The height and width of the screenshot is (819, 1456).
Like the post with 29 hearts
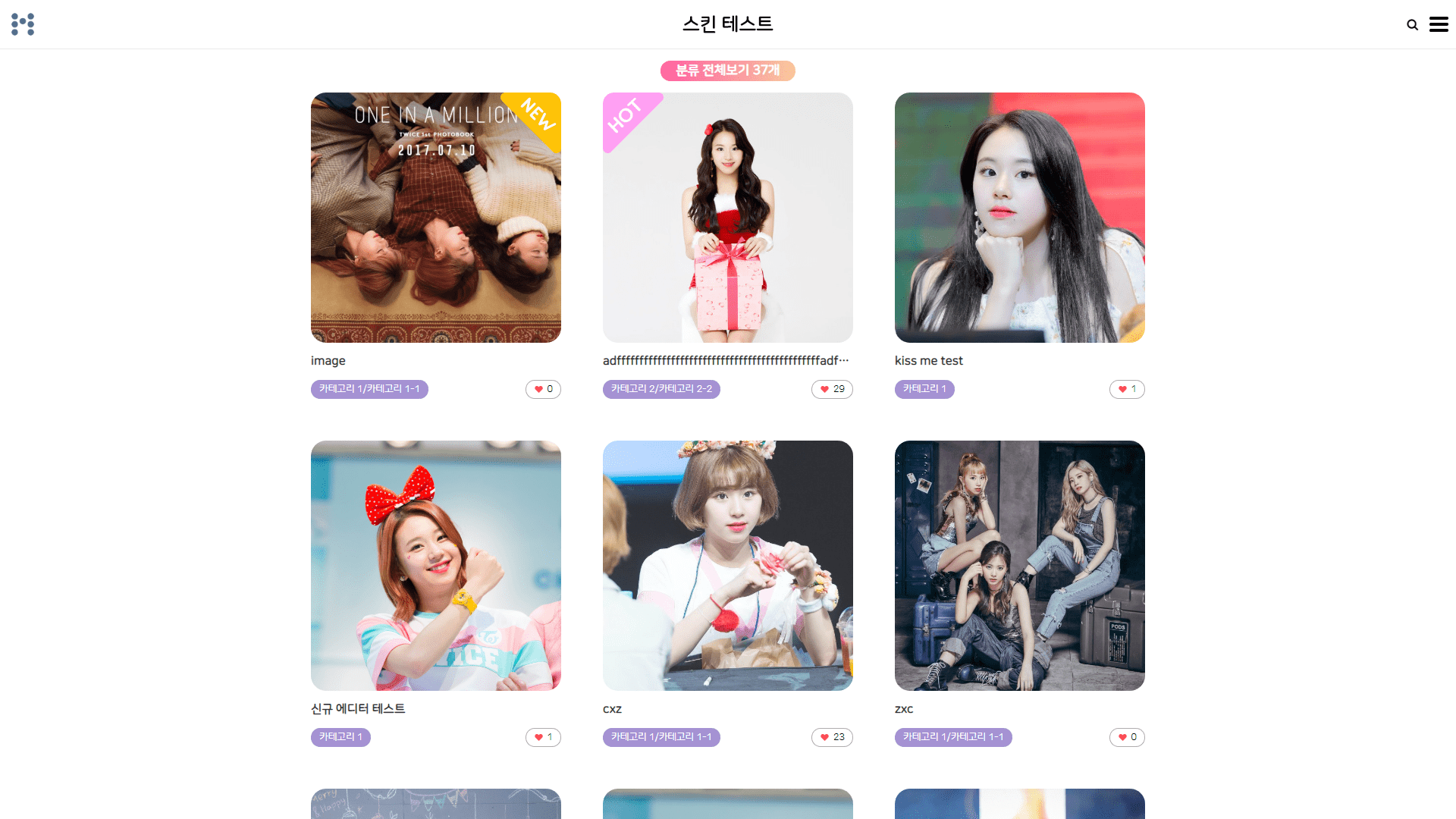tap(832, 389)
